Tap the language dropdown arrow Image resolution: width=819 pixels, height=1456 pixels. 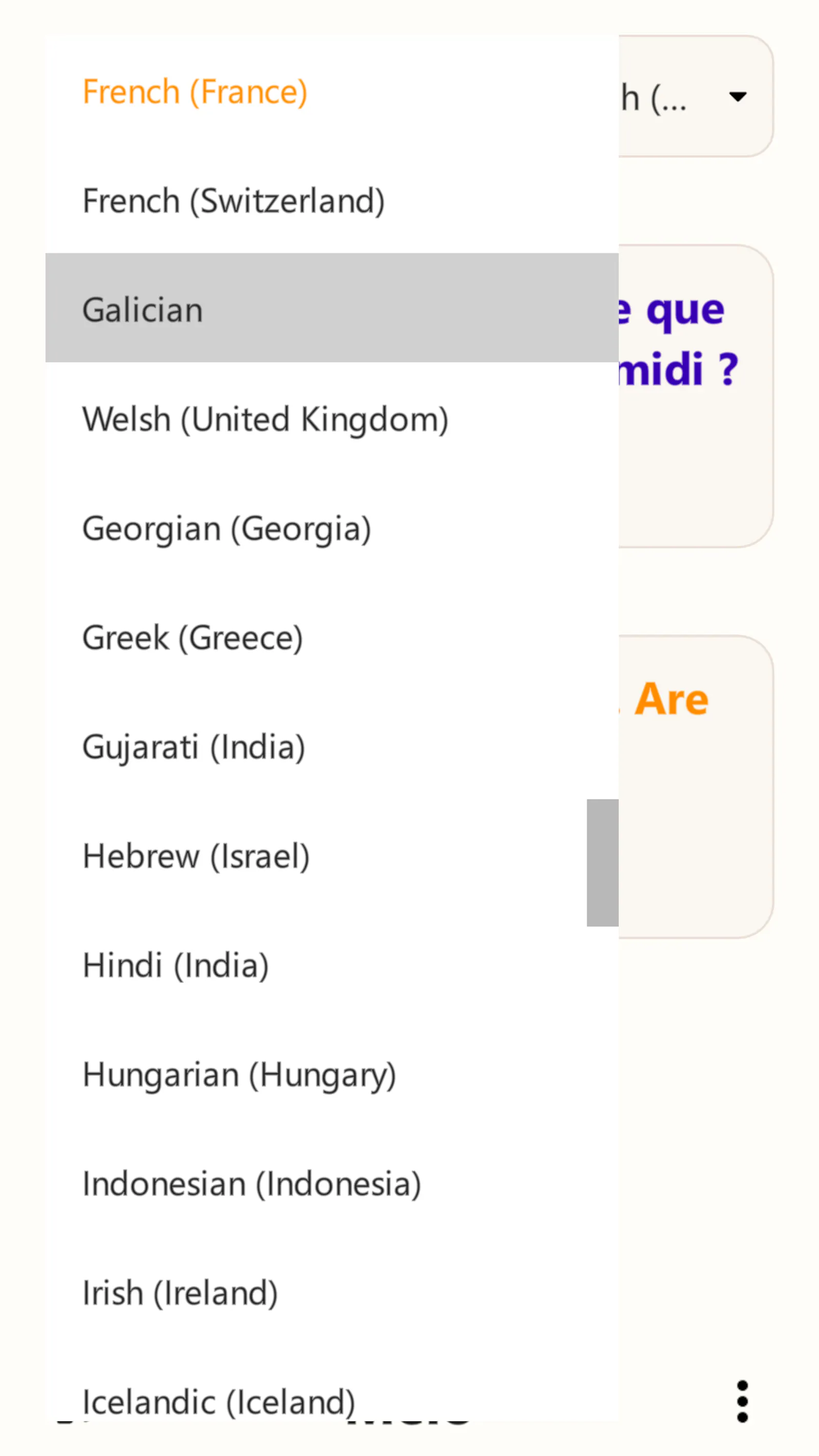(738, 97)
